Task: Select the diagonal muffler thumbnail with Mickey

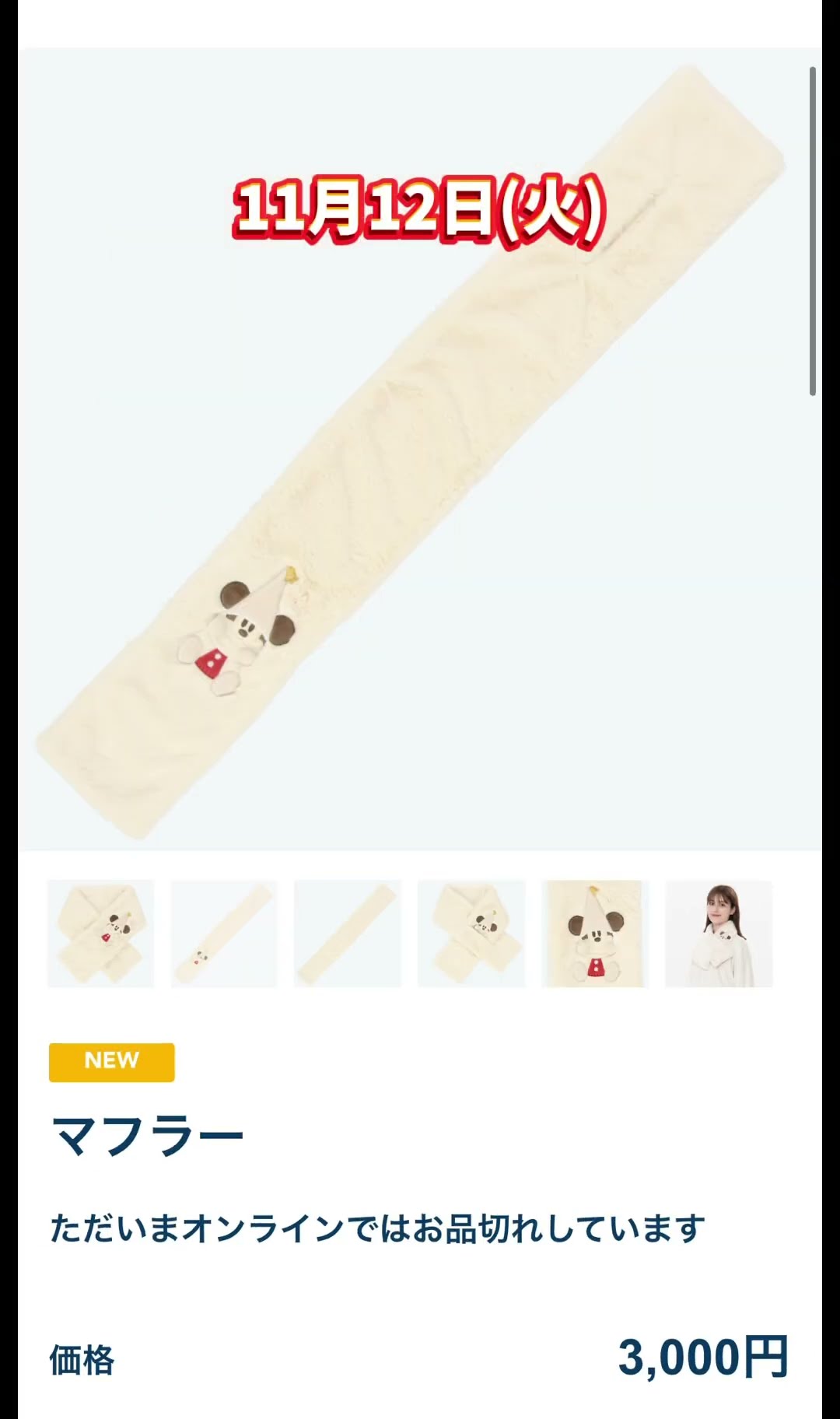Action: [x=224, y=934]
